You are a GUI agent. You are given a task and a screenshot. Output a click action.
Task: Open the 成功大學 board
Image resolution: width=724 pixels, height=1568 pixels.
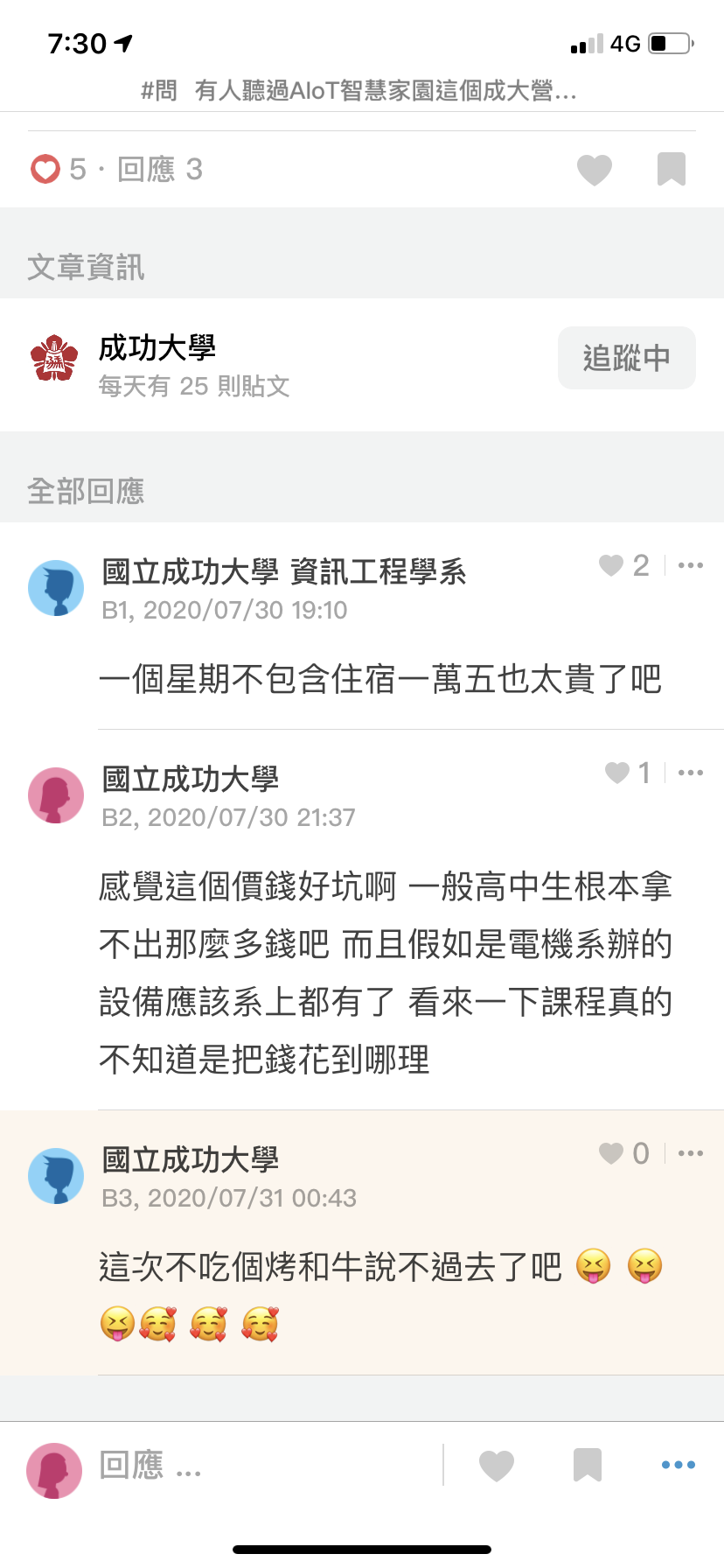pyautogui.click(x=157, y=348)
